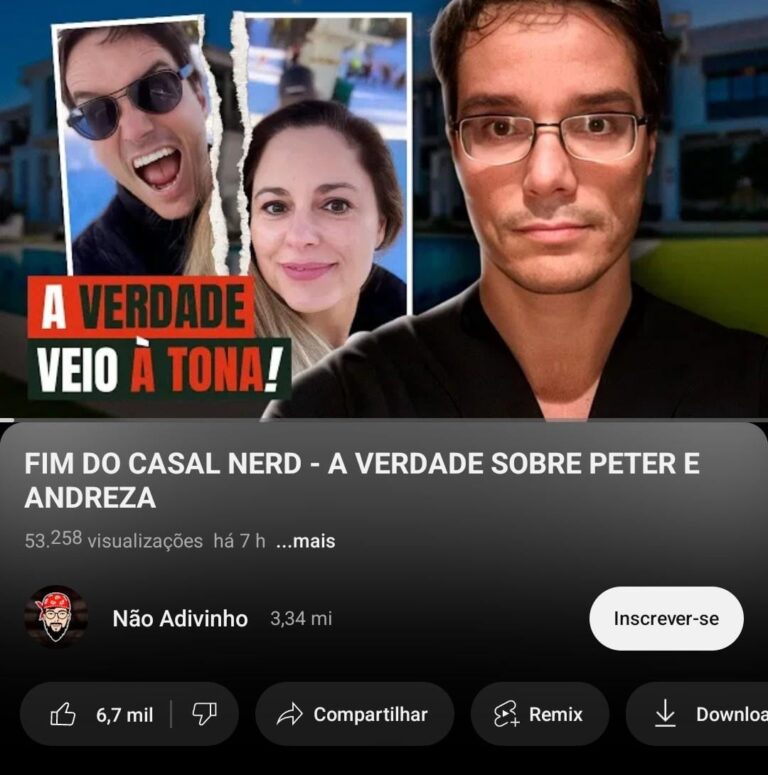Share the video via Compartilhar
Screen dimensions: 768x775
click(354, 714)
